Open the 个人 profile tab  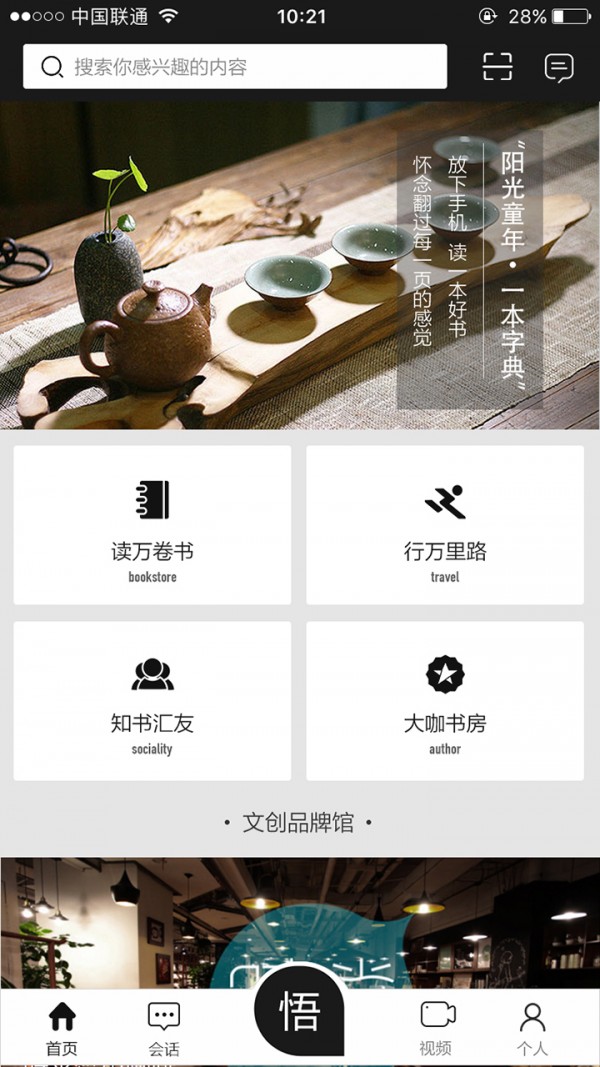coord(533,1028)
